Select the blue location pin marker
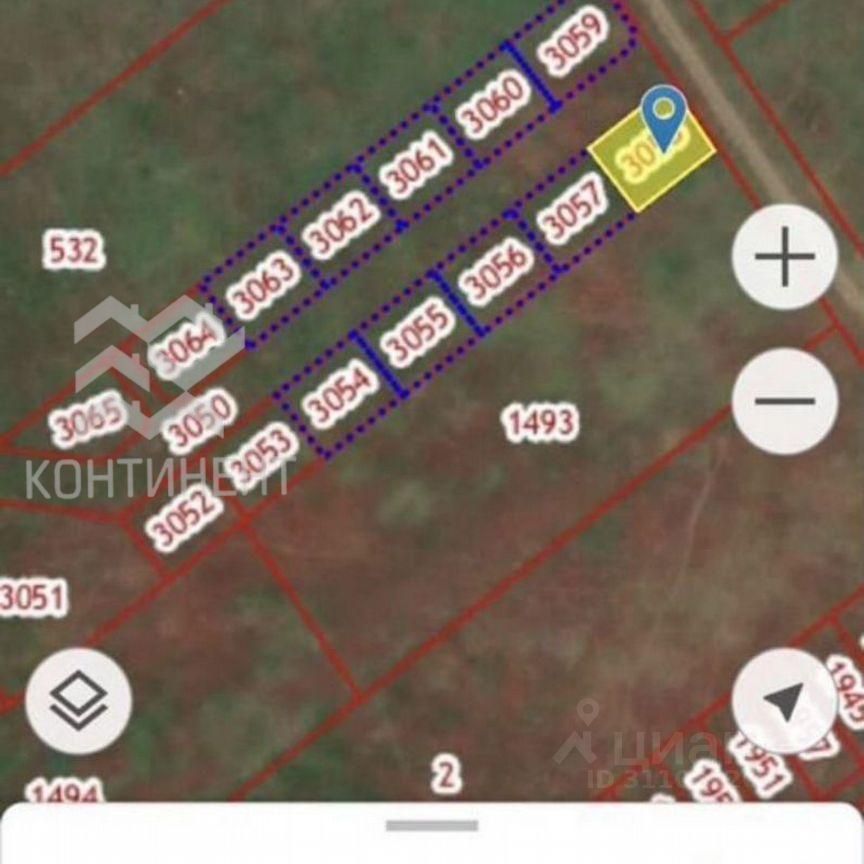 click(x=664, y=115)
